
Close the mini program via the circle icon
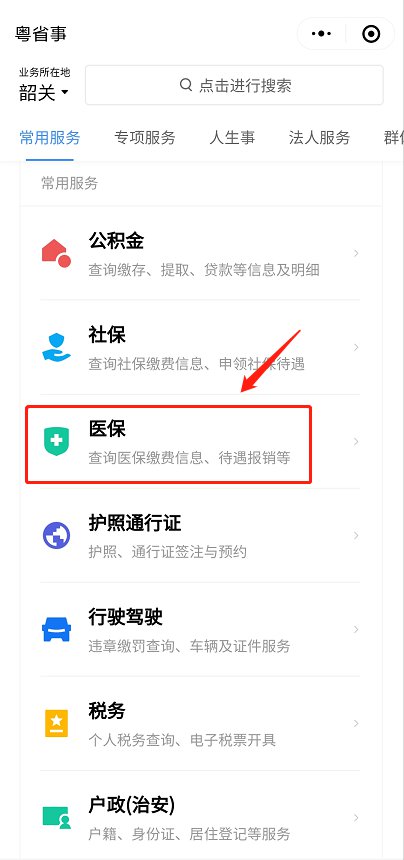click(371, 34)
